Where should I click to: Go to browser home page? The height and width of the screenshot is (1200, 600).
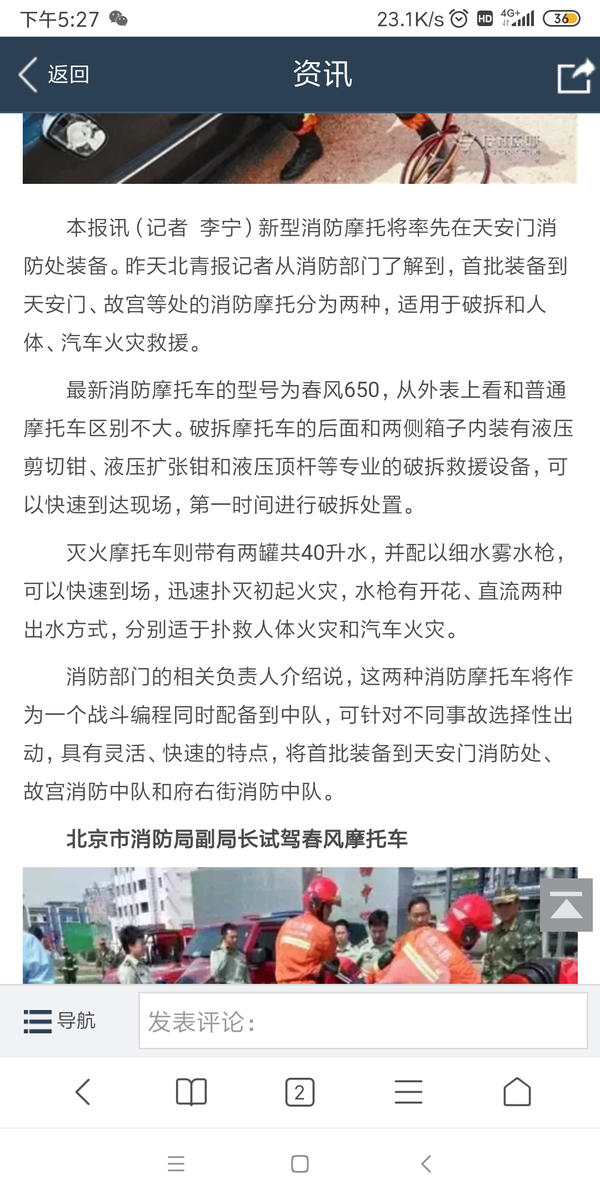517,1092
